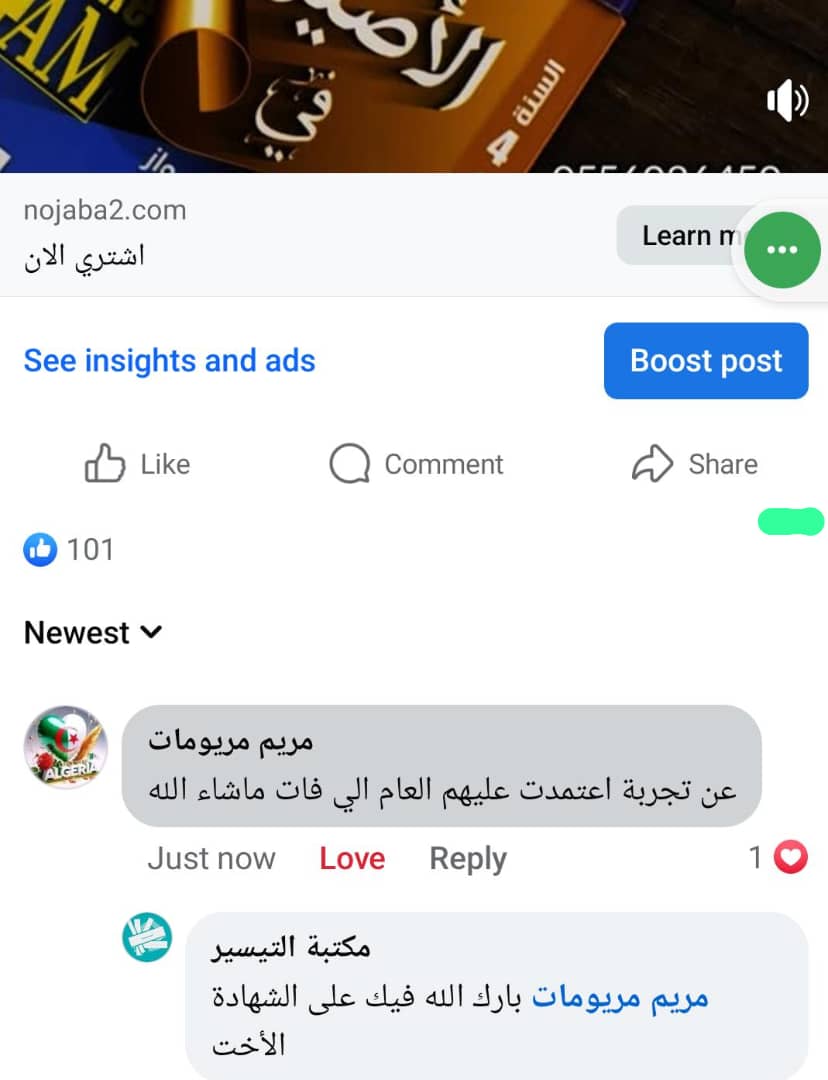Tap Love under مريم مريومات's comment
Viewport: 828px width, 1080px height.
[x=352, y=858]
